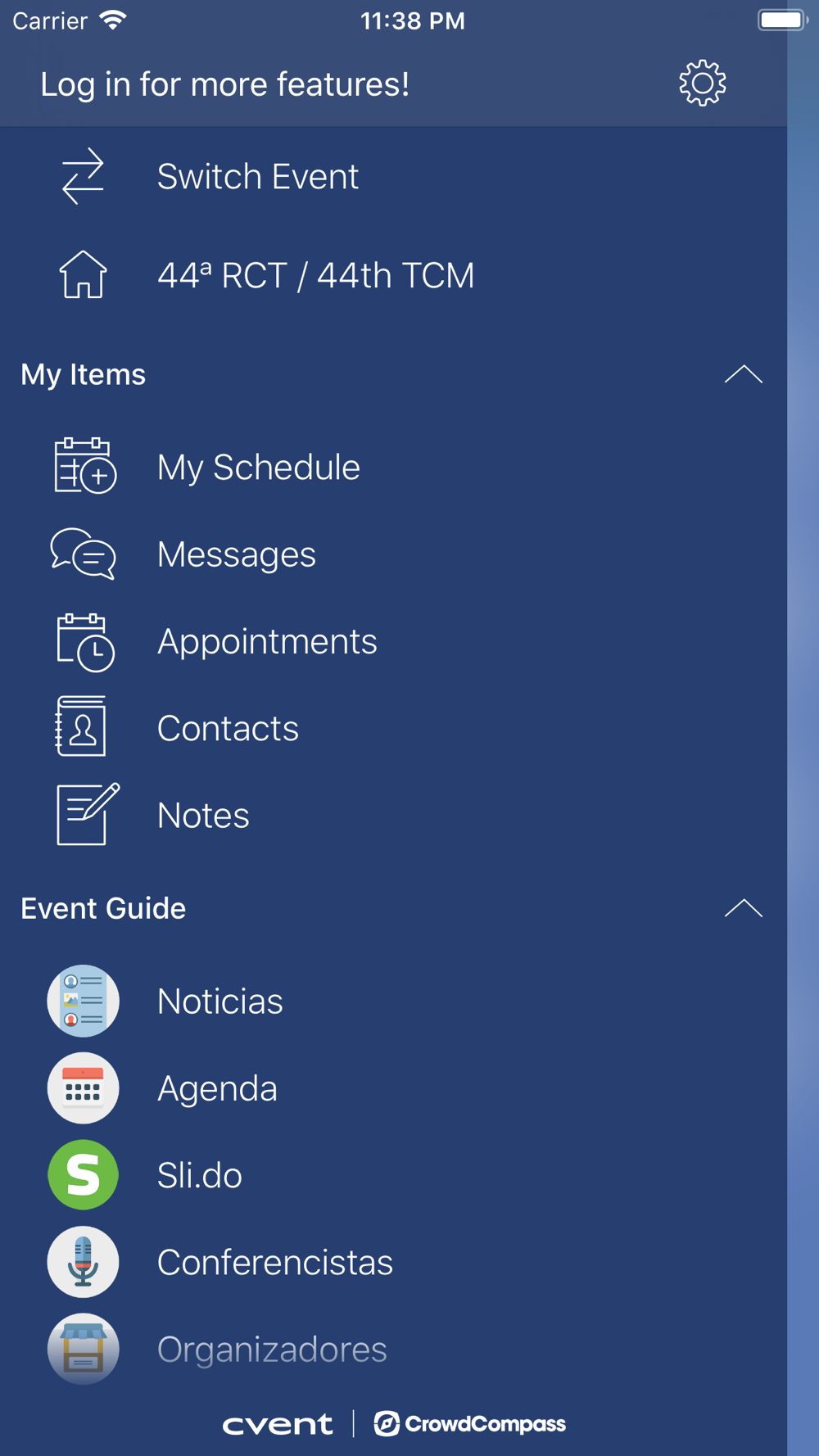Launch Sli.do
819x1456 pixels.
pos(393,1175)
